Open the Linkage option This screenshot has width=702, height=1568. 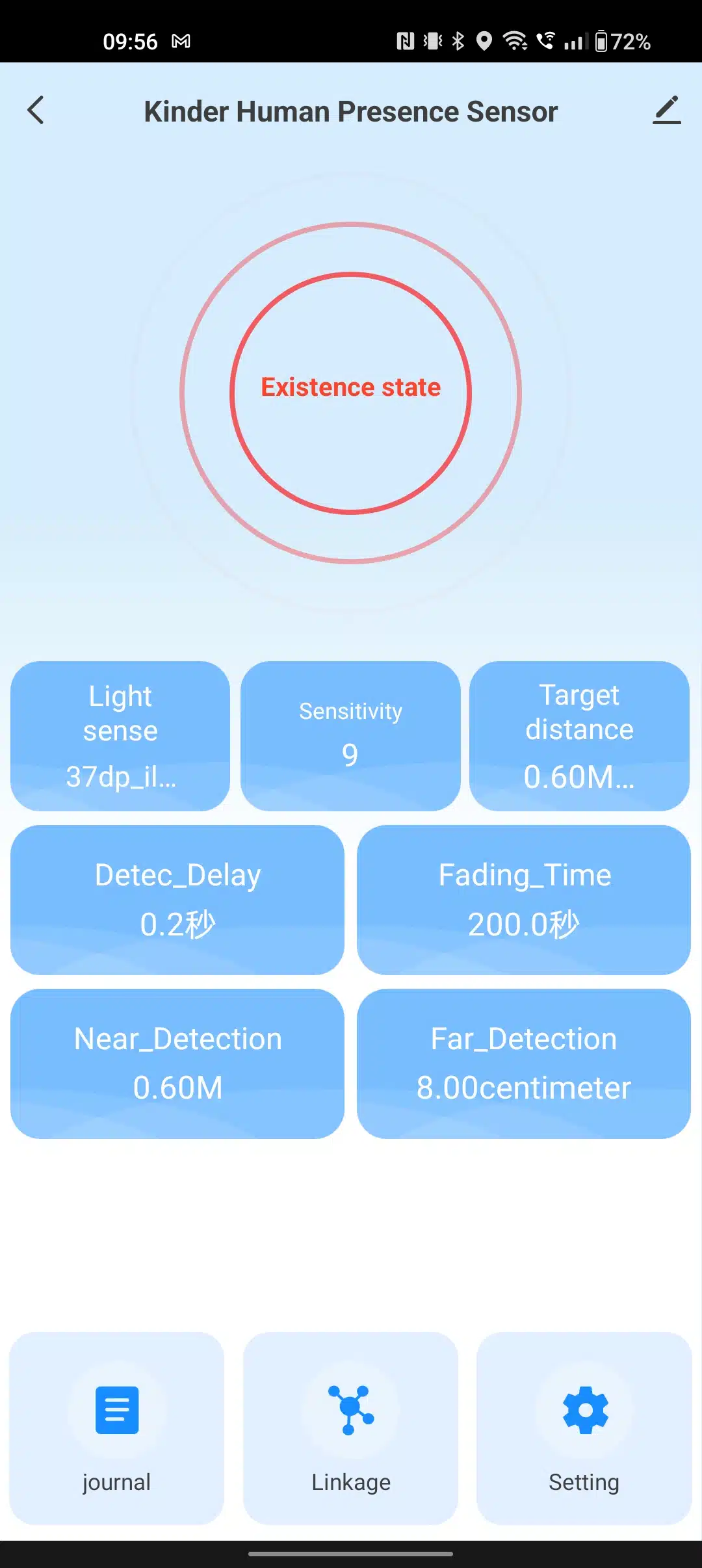(350, 1428)
